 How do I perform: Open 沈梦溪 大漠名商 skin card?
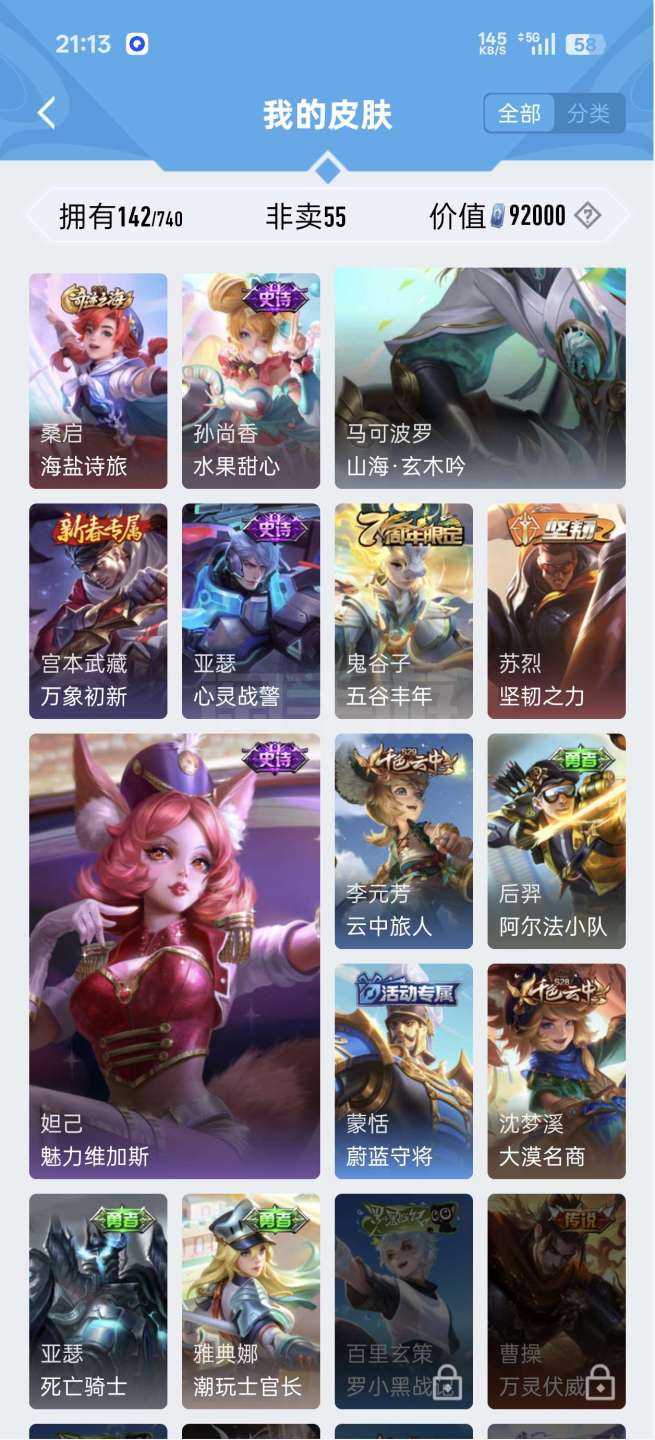pos(557,1070)
